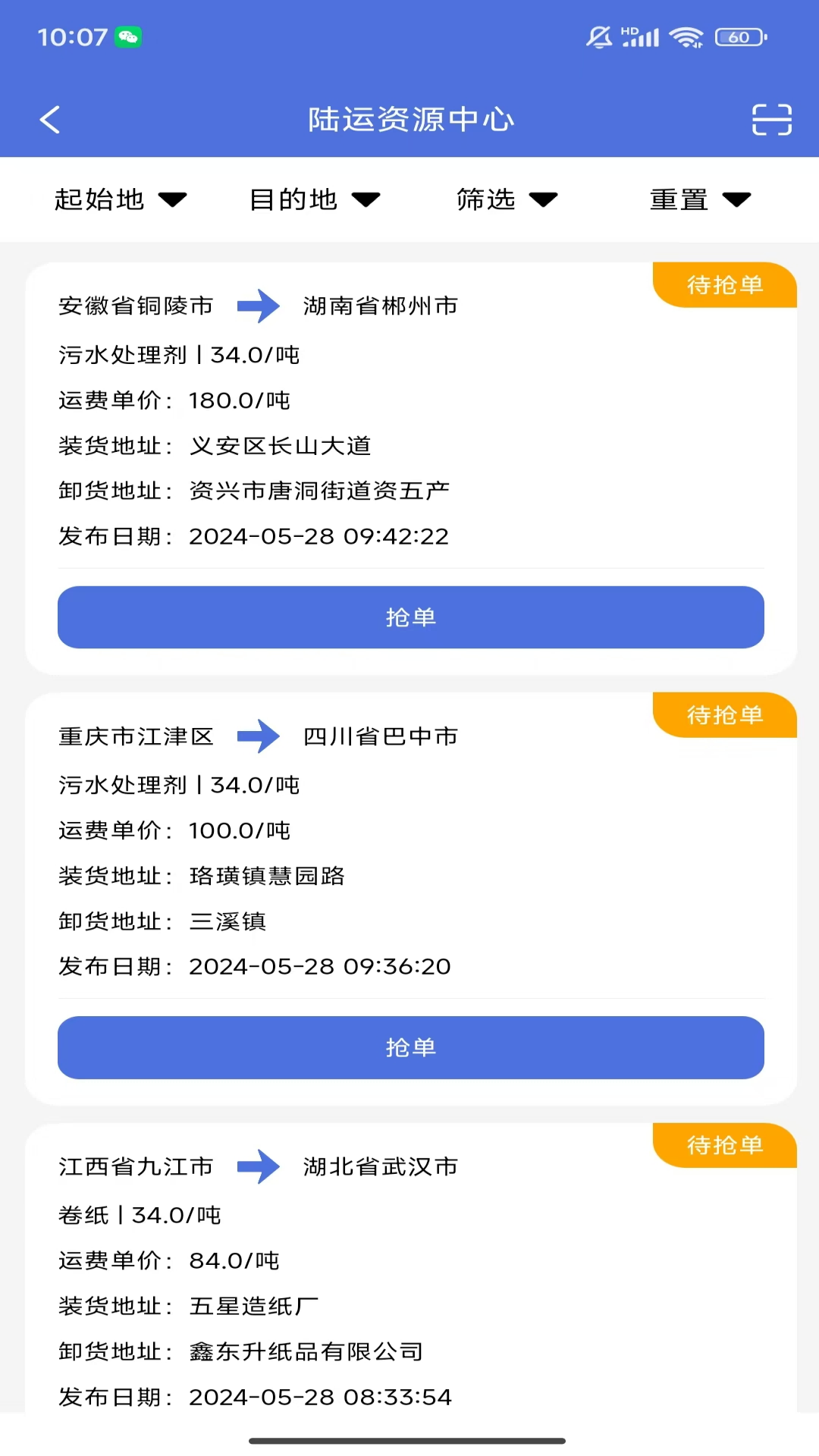Go back from 陆运资源中心

point(50,120)
